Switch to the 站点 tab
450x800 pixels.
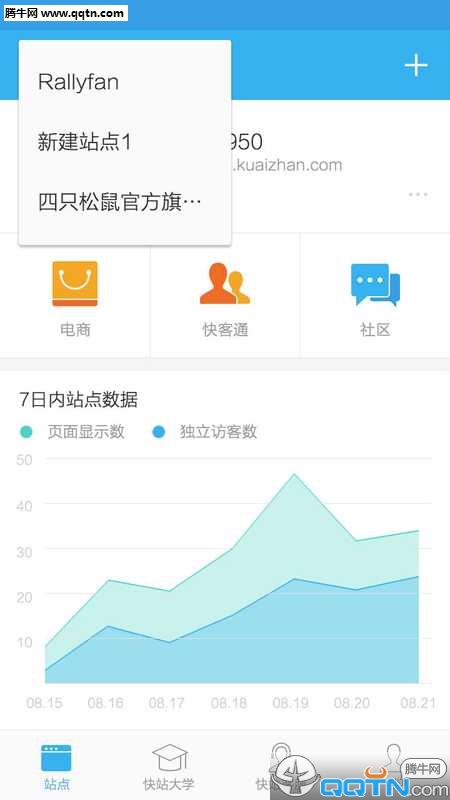point(56,767)
